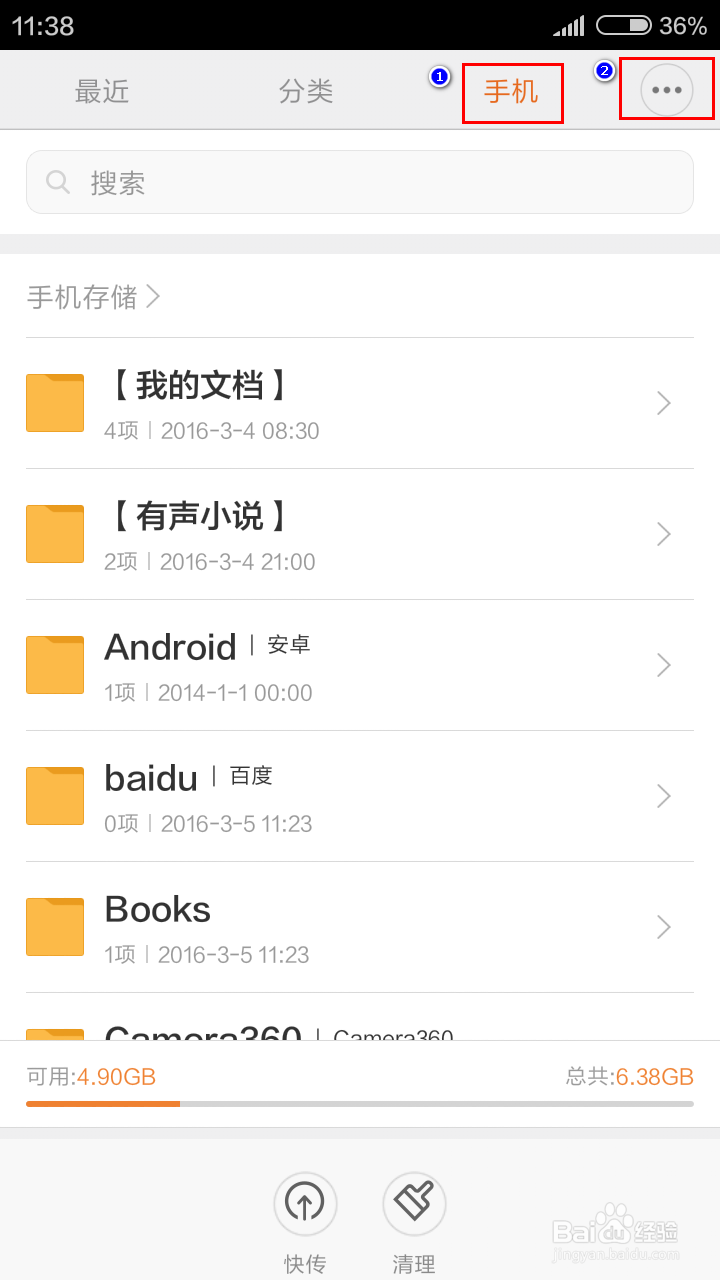Tap the 手机存储 breadcrumb path
The image size is (720, 1280).
click(x=93, y=297)
